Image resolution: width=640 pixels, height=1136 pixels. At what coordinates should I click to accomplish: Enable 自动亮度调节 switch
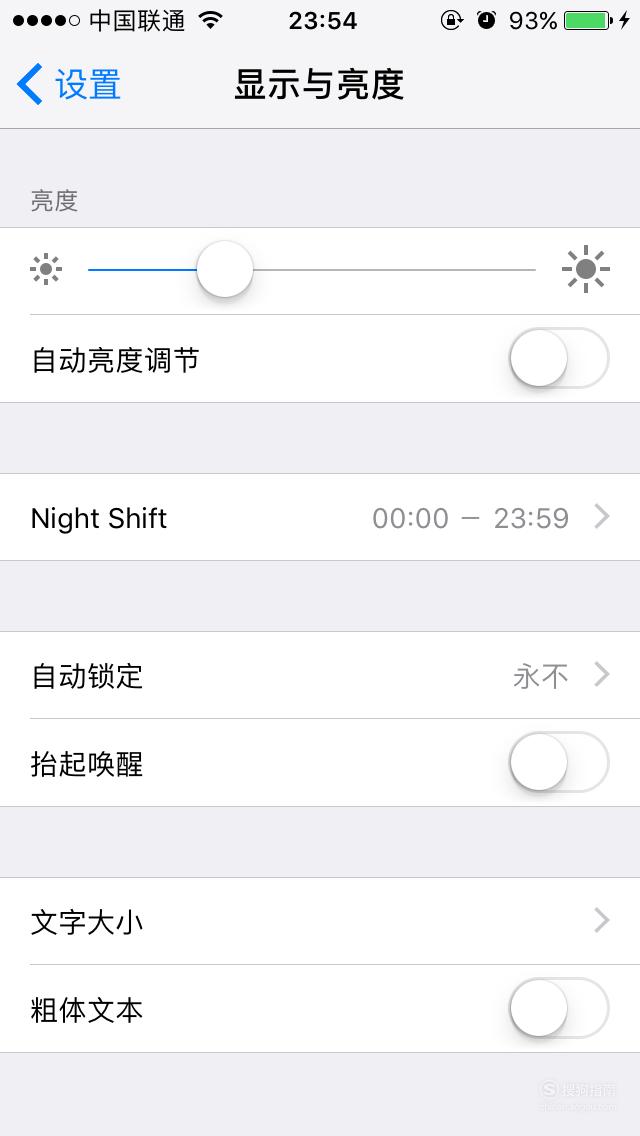coord(559,359)
